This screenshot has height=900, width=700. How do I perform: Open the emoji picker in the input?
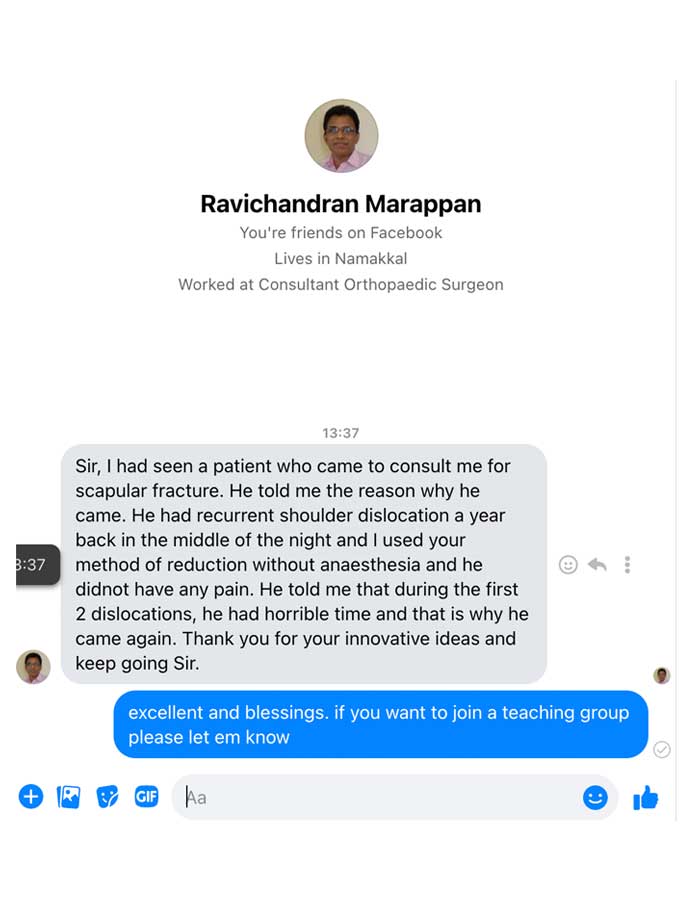[595, 797]
